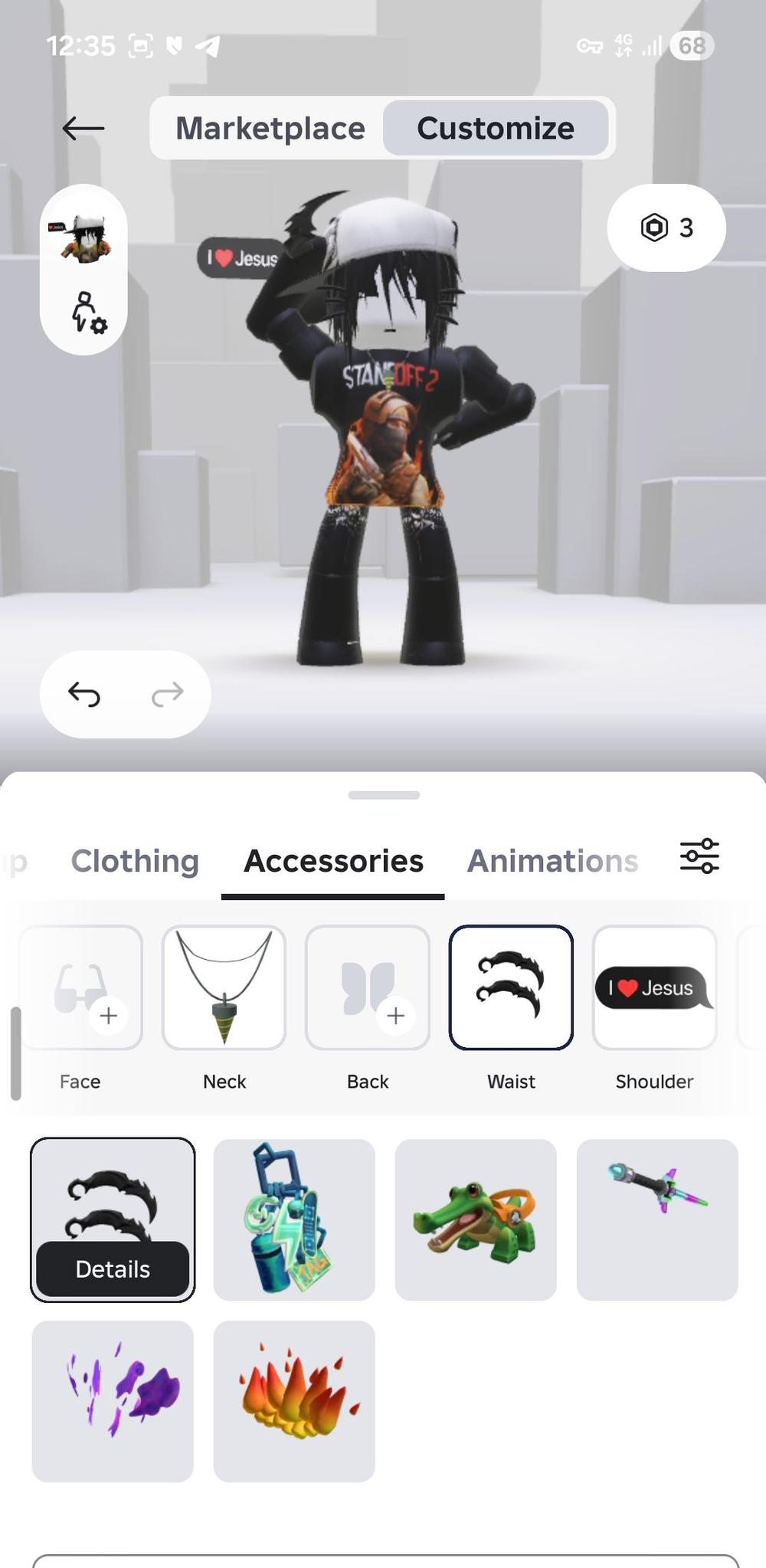Image resolution: width=766 pixels, height=1568 pixels.
Task: Switch to the Clothing tab
Action: click(135, 861)
